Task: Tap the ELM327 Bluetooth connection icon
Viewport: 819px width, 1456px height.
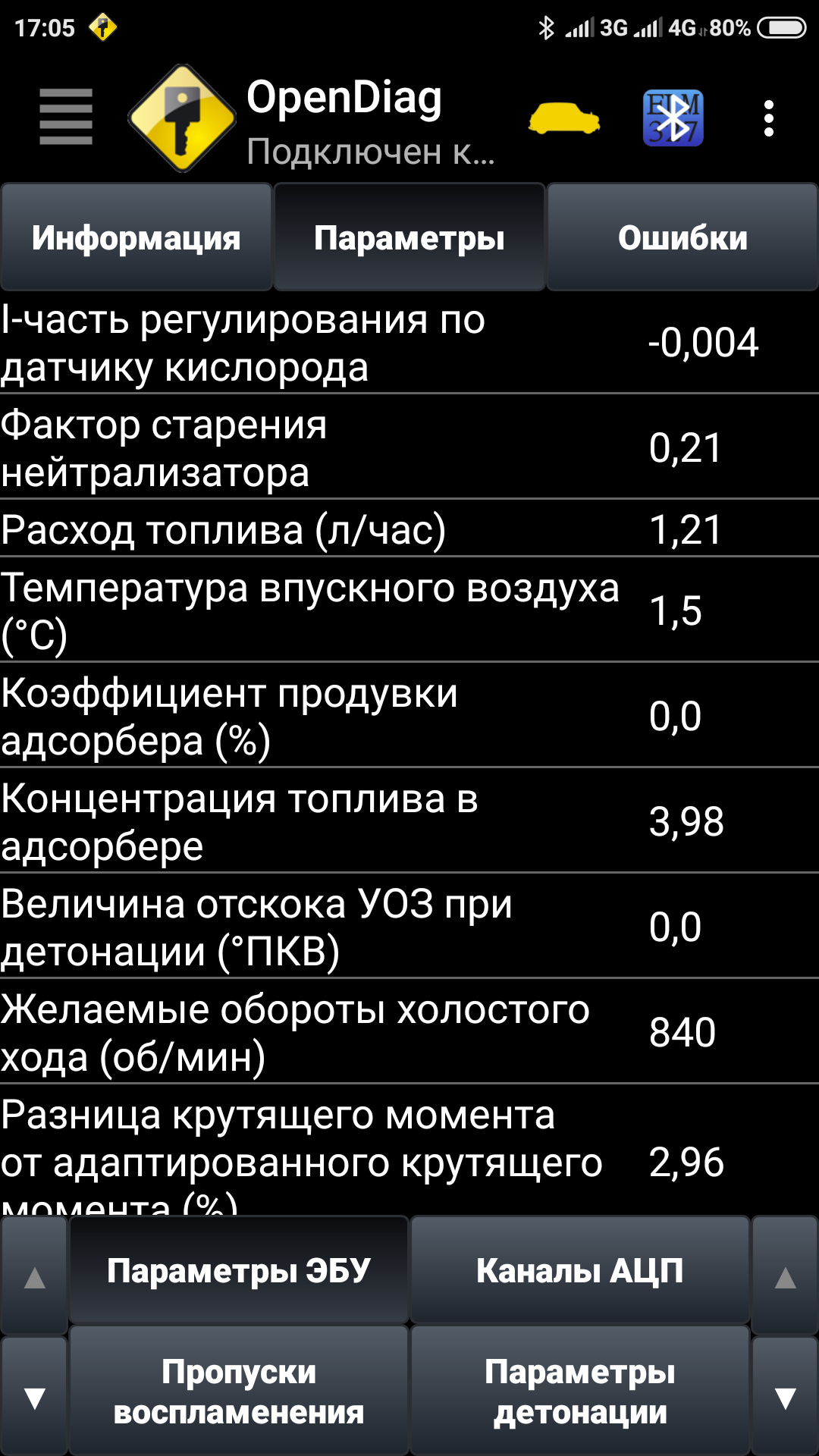Action: tap(673, 118)
